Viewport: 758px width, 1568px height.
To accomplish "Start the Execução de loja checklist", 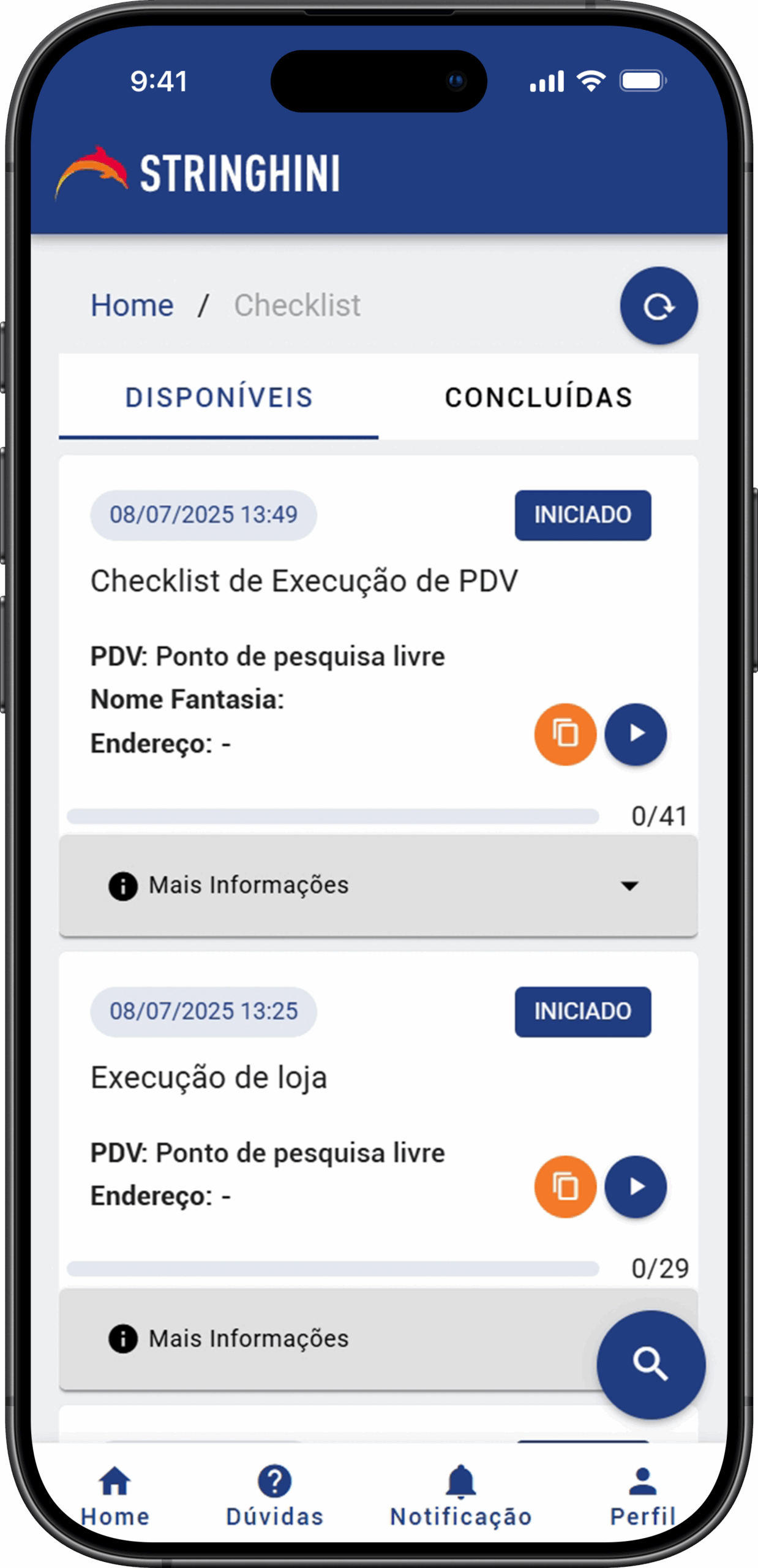I will click(x=636, y=1186).
